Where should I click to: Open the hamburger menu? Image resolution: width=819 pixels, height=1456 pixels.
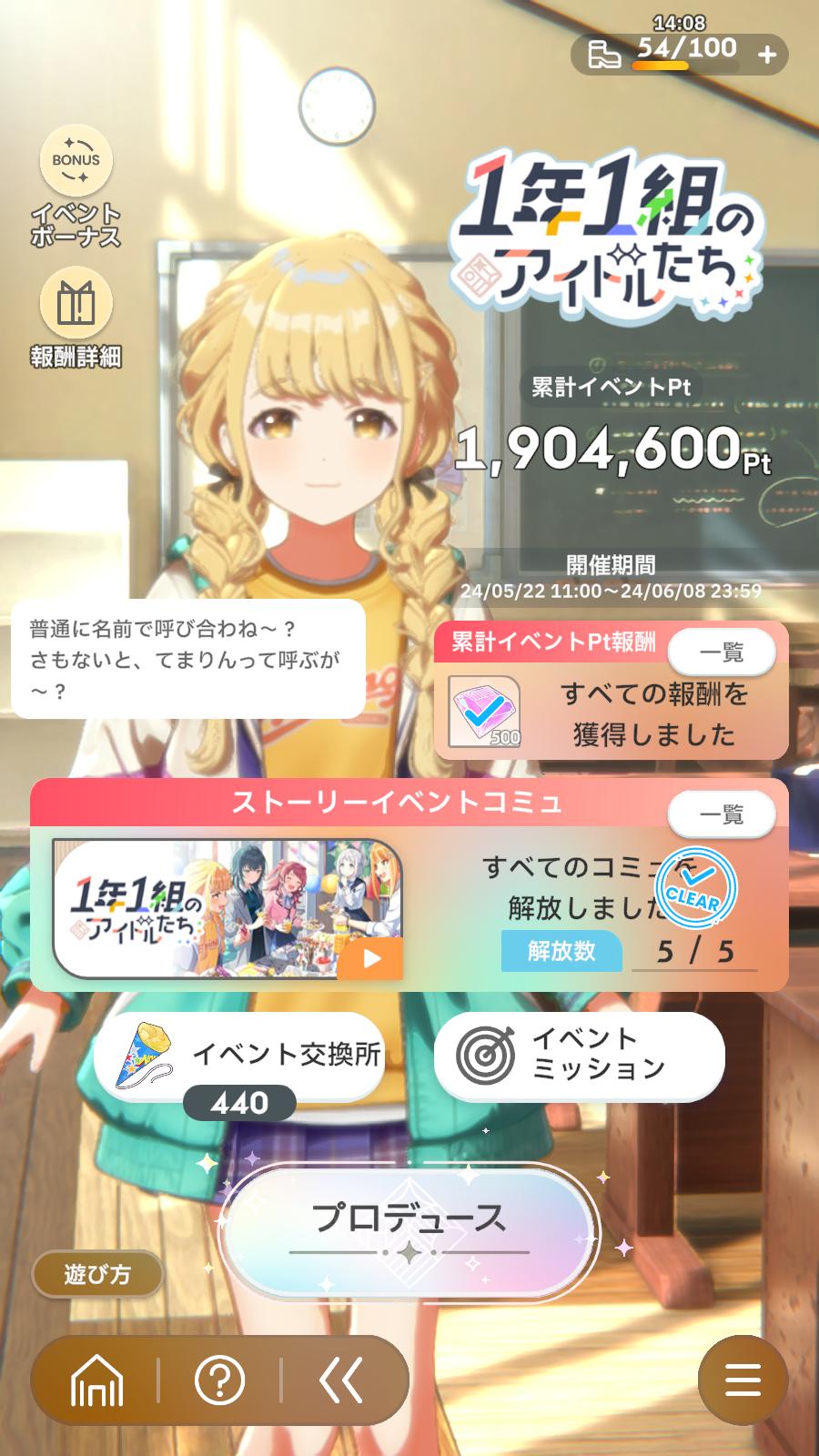(743, 1381)
